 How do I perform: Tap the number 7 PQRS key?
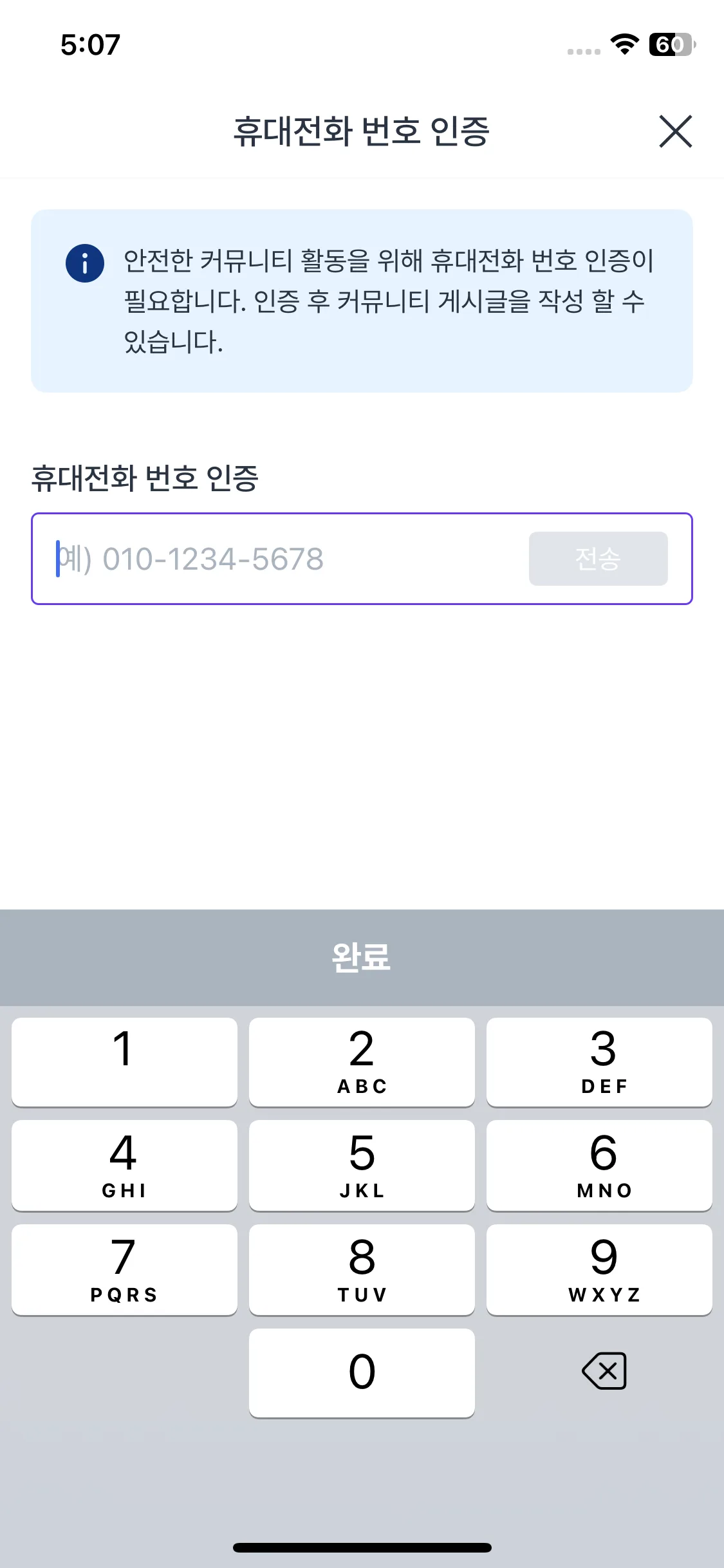point(124,1269)
